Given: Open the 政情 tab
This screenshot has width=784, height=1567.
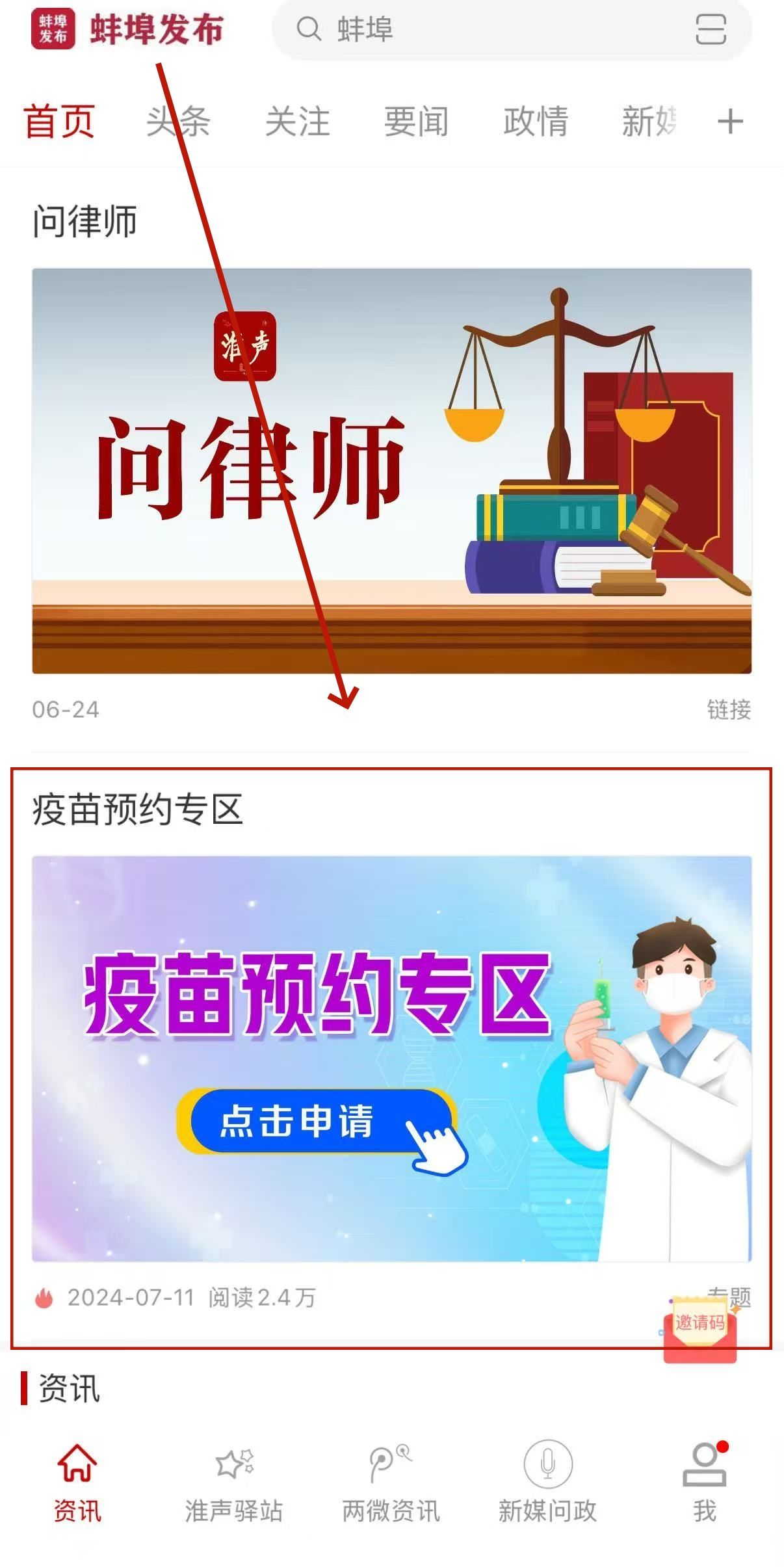Looking at the screenshot, I should coord(535,122).
